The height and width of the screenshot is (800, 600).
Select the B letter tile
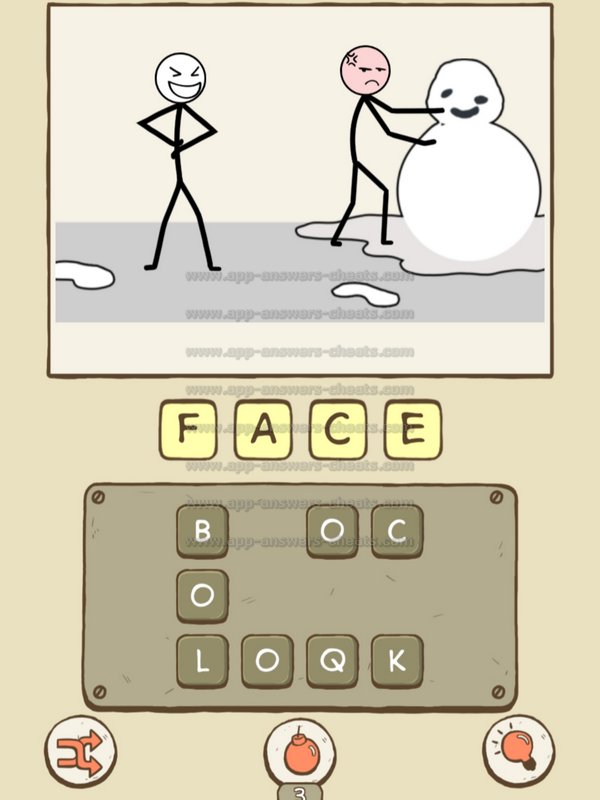coord(202,531)
